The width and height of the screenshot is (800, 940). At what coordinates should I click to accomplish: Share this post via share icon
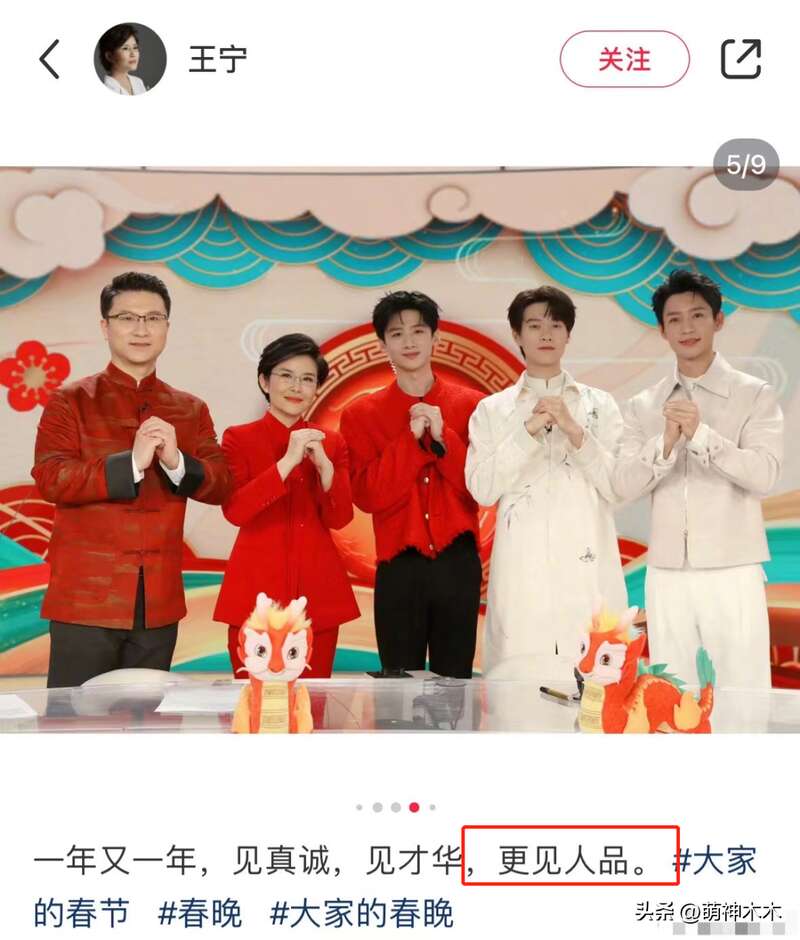click(x=740, y=59)
